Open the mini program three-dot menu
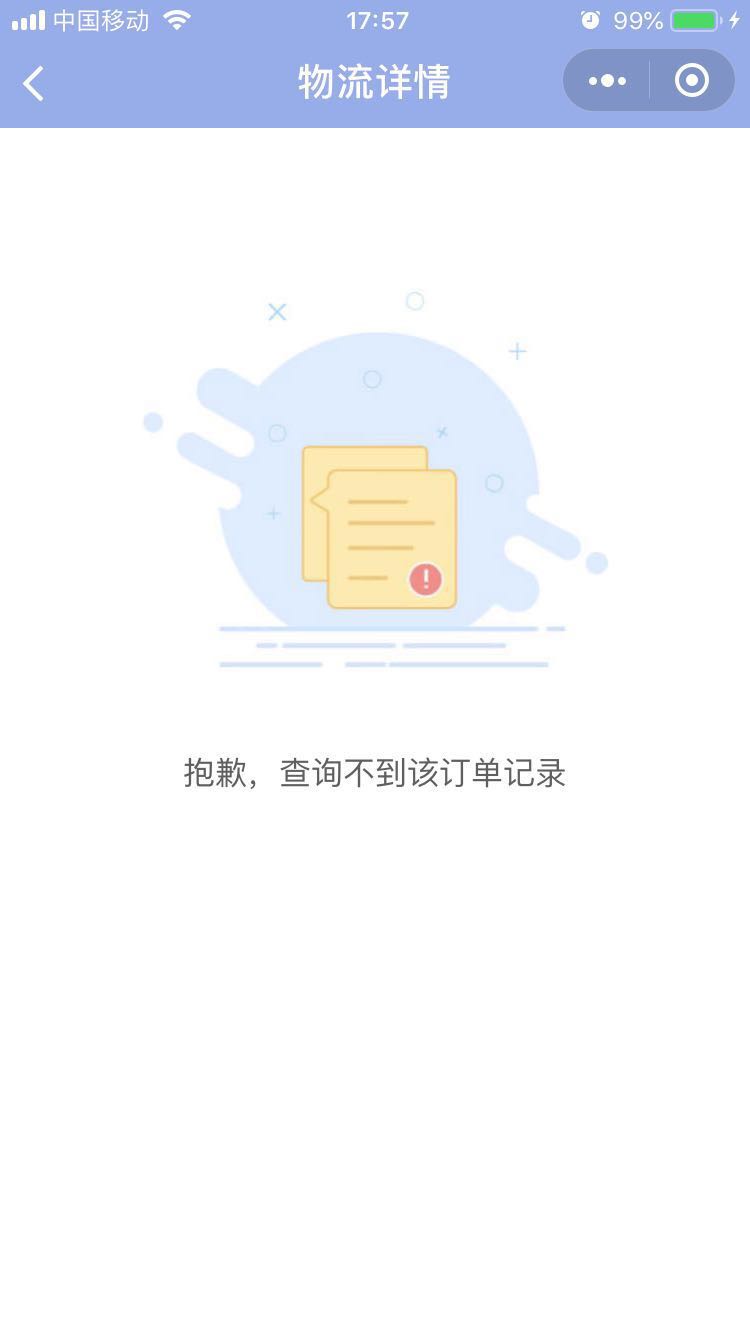This screenshot has height=1334, width=750. click(x=607, y=81)
